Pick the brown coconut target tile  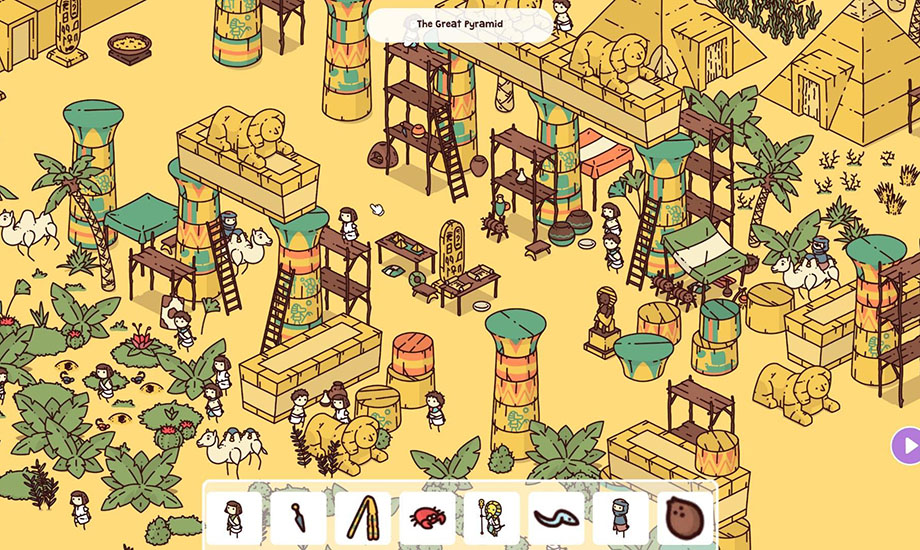pyautogui.click(x=685, y=518)
